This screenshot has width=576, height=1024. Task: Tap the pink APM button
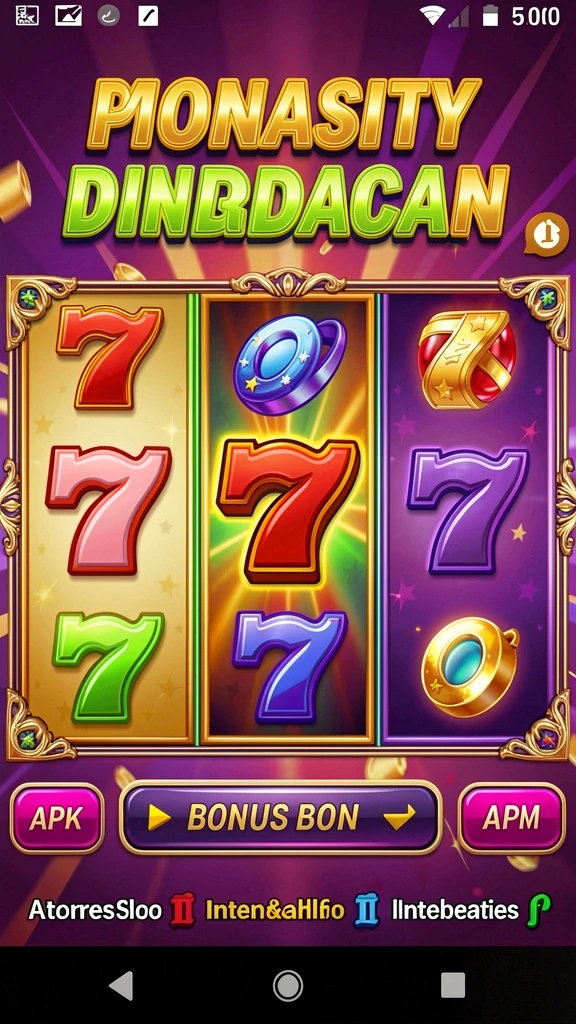click(511, 818)
